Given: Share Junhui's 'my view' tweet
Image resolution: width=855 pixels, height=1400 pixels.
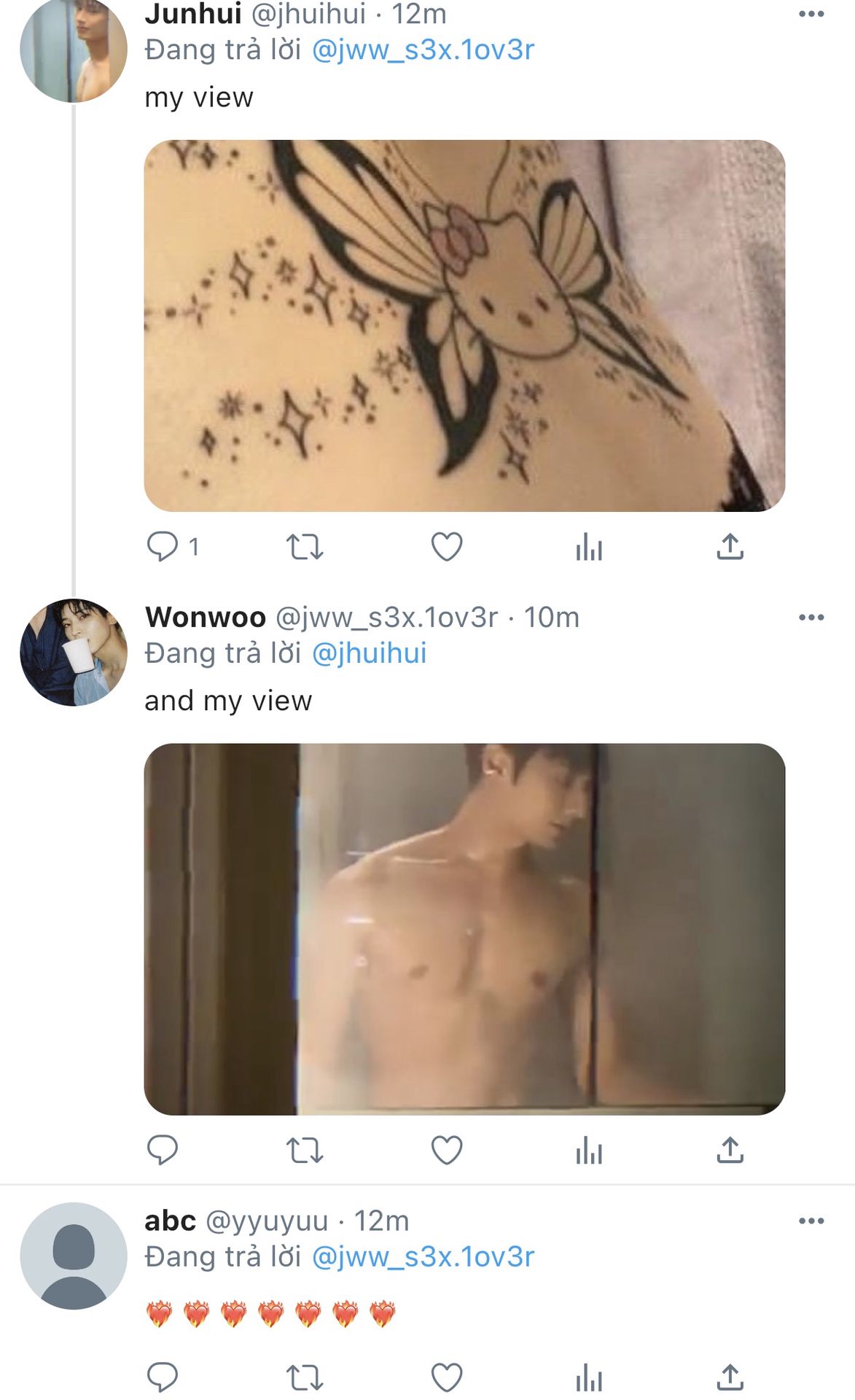Looking at the screenshot, I should 730,546.
